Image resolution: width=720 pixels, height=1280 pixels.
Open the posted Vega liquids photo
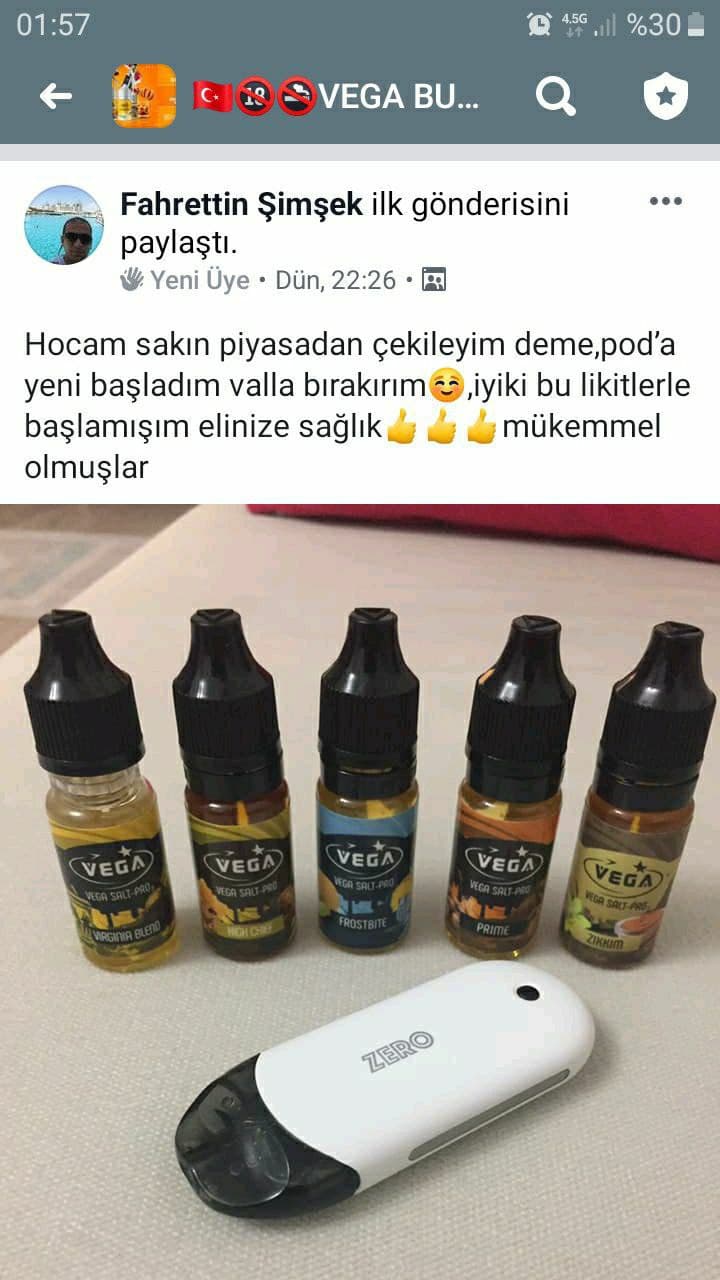[x=360, y=890]
